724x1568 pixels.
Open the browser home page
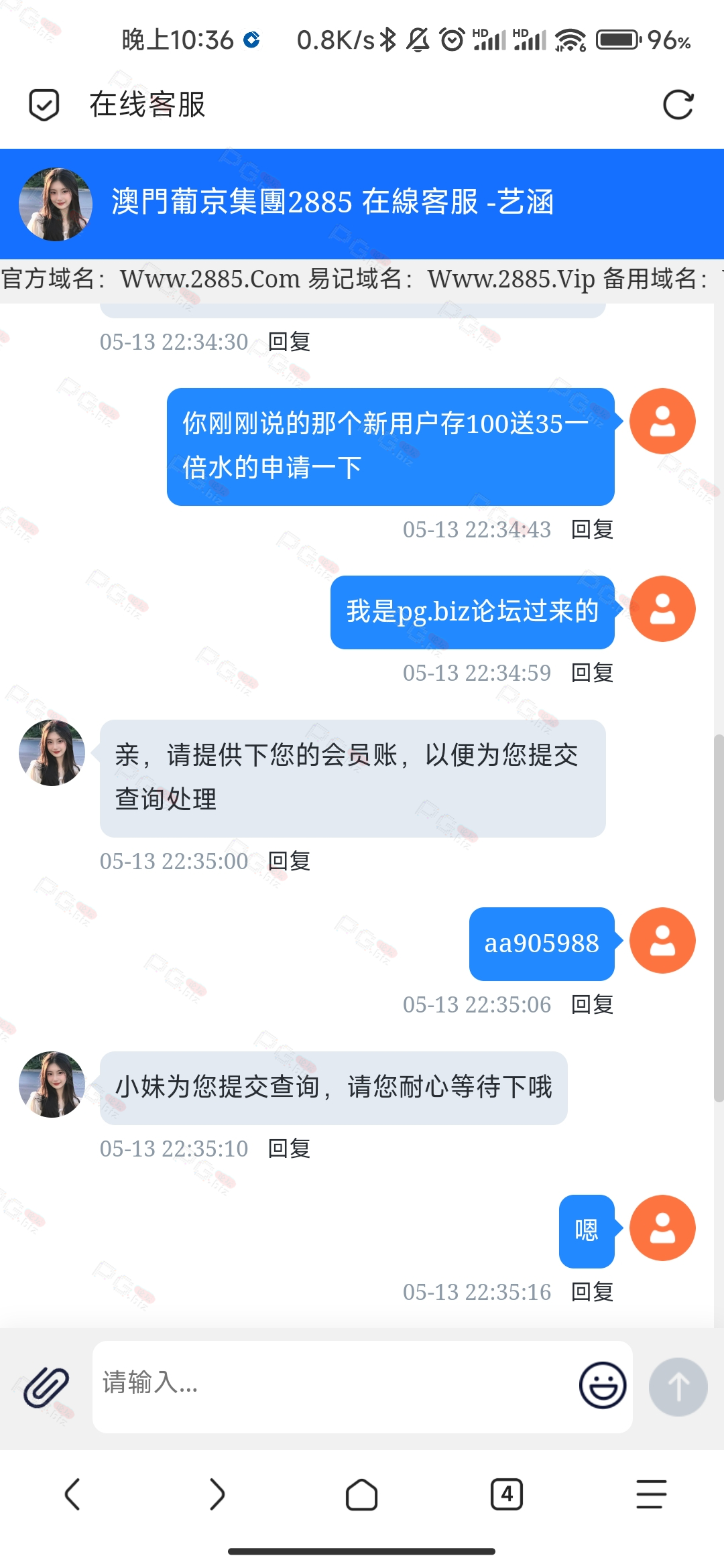point(362,1494)
